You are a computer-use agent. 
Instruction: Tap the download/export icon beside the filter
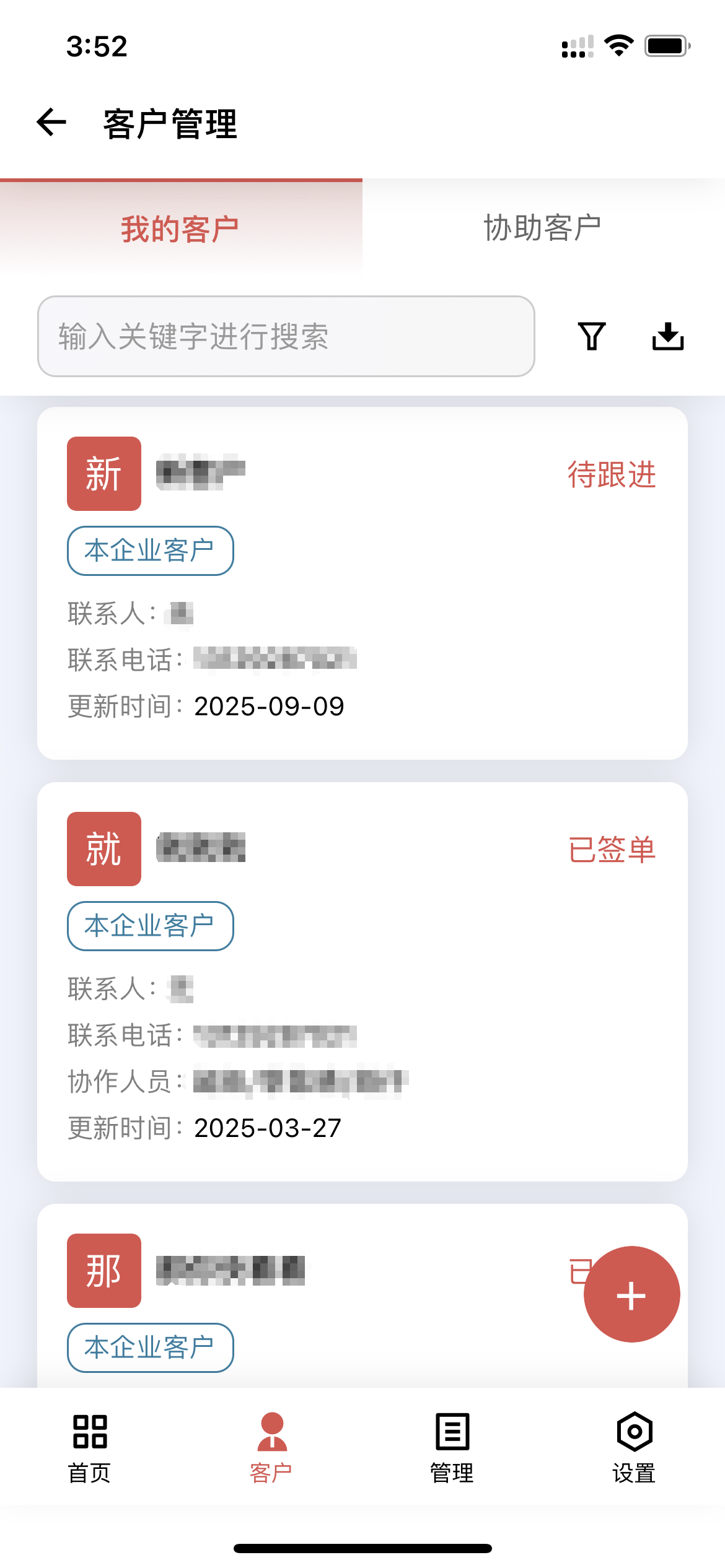click(668, 336)
